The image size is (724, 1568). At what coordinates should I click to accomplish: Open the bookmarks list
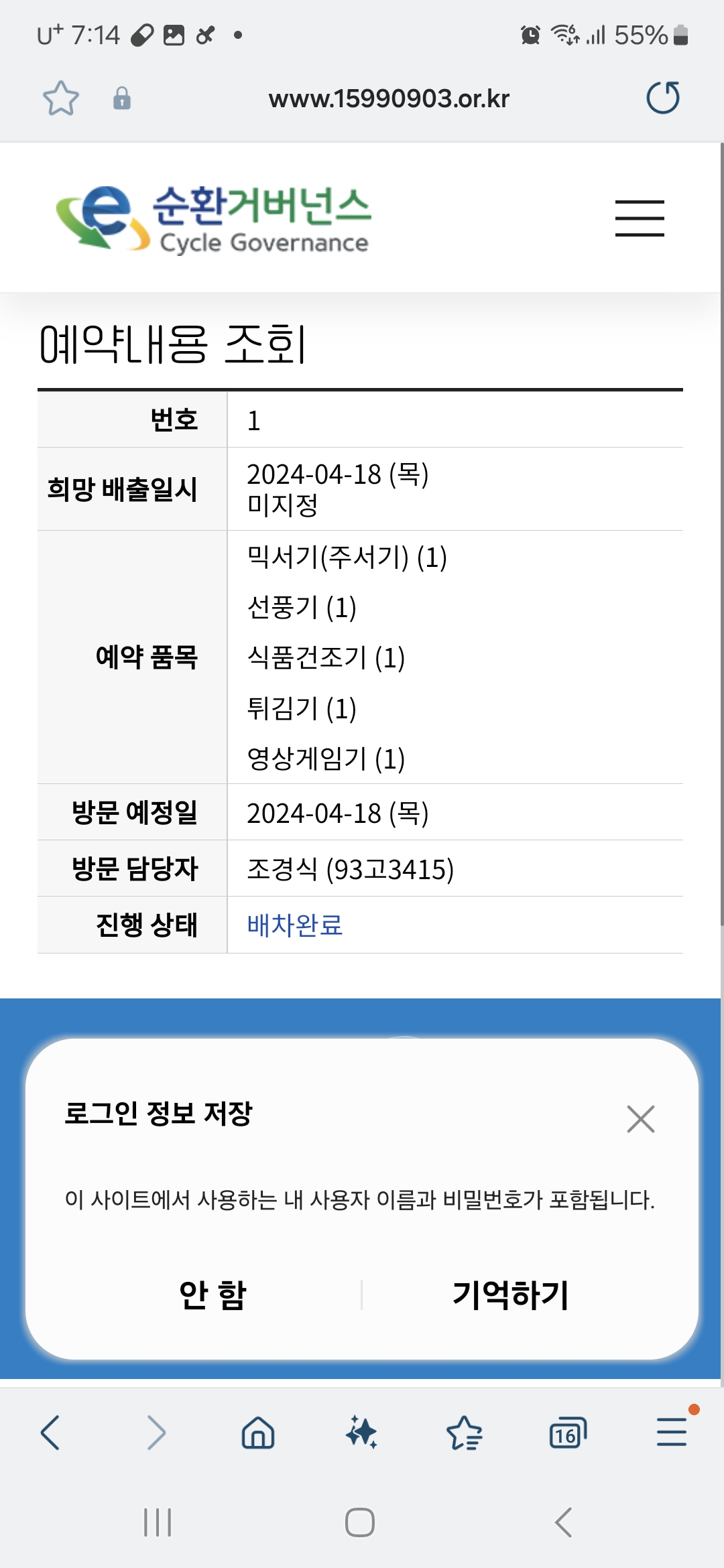point(464,1433)
